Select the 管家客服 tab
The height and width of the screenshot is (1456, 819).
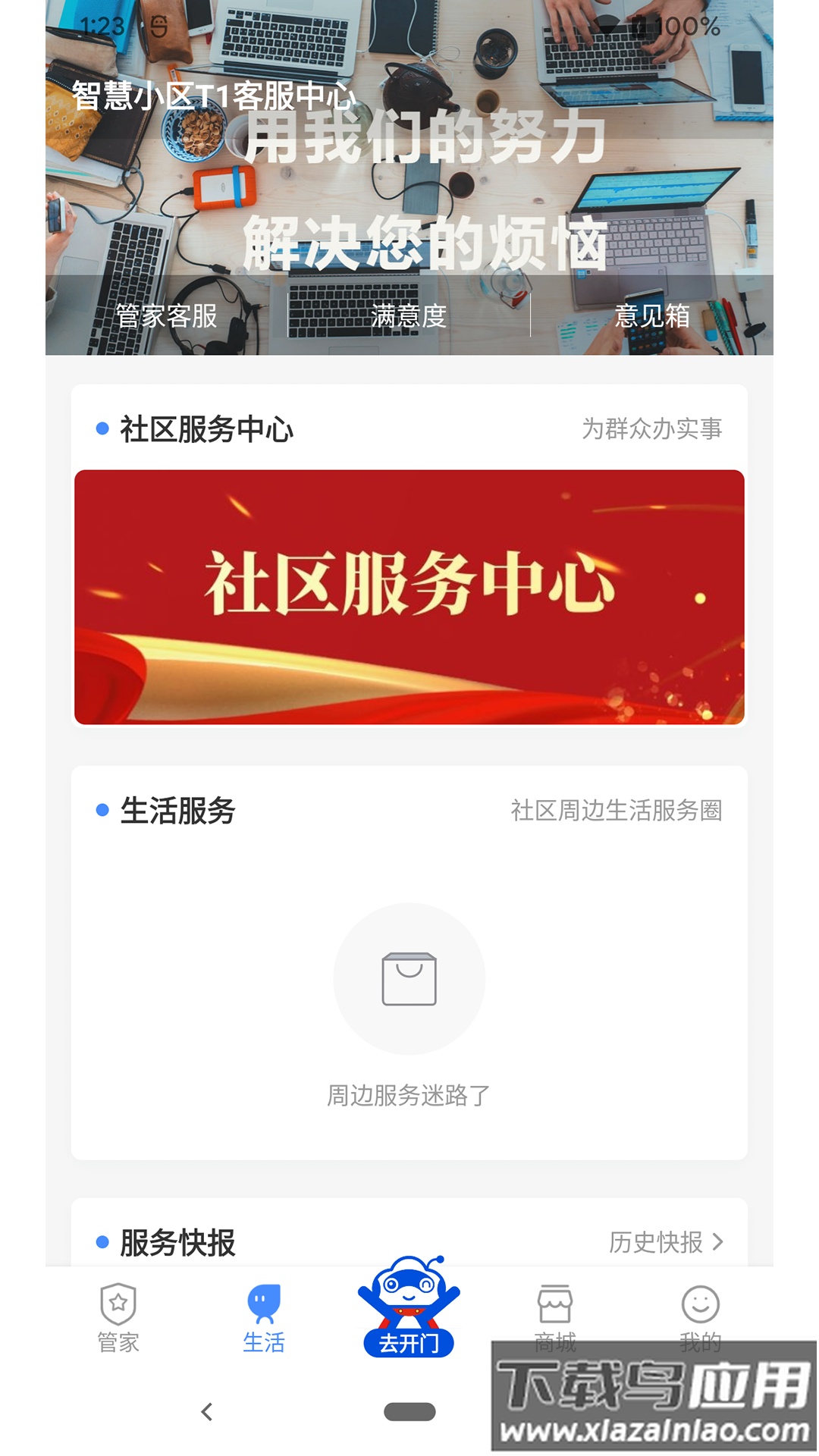click(165, 319)
